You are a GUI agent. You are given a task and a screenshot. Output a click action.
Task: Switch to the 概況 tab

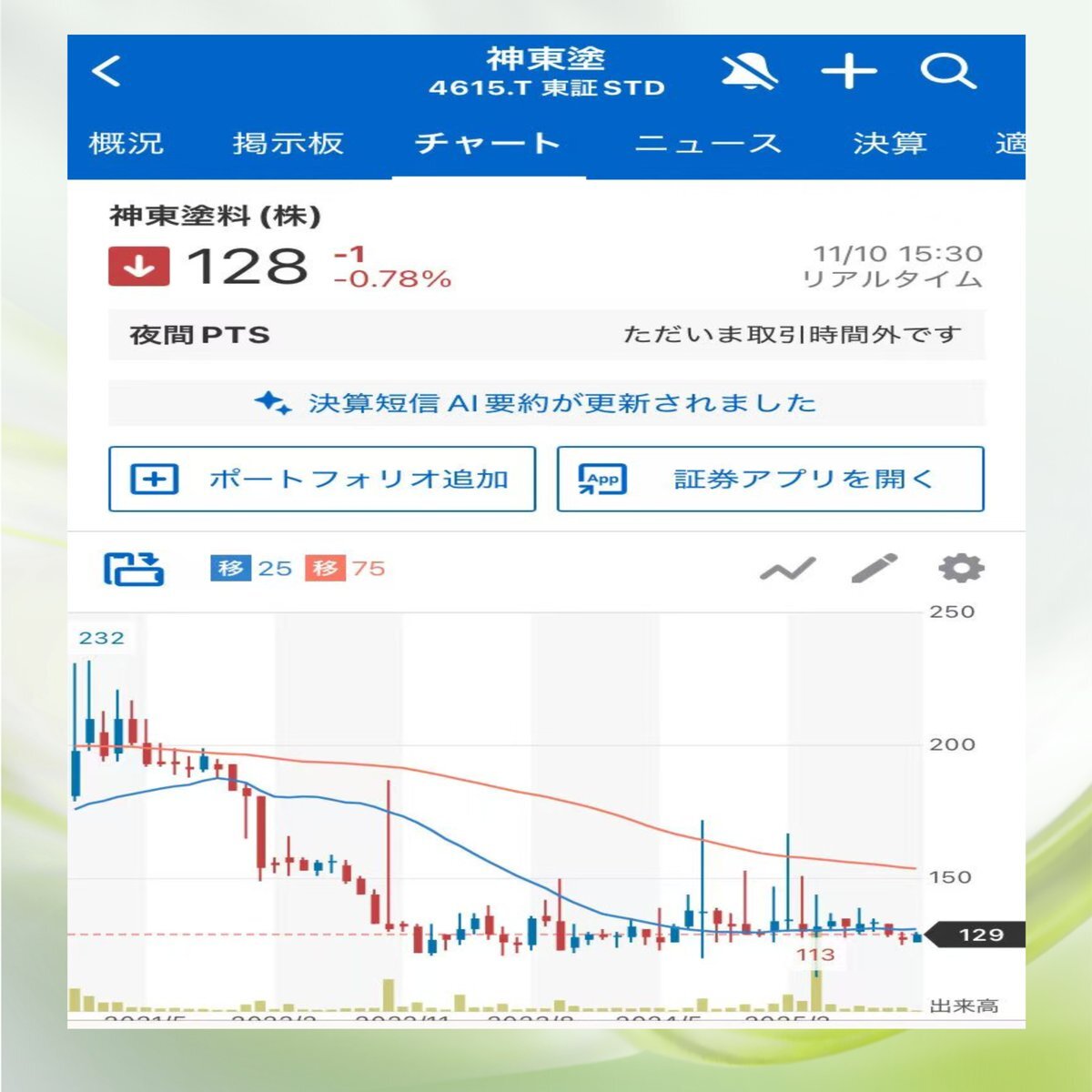pyautogui.click(x=126, y=144)
